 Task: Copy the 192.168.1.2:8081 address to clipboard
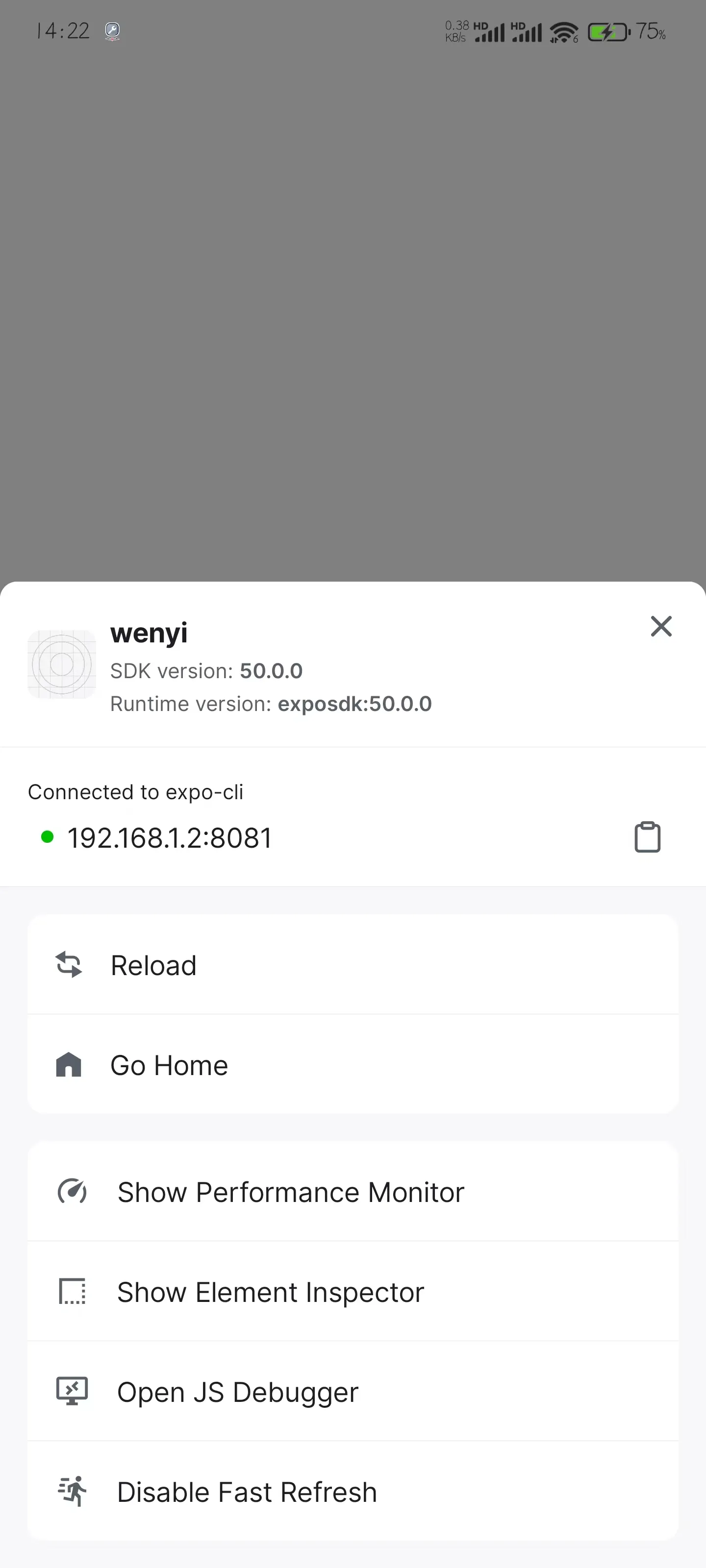click(647, 837)
